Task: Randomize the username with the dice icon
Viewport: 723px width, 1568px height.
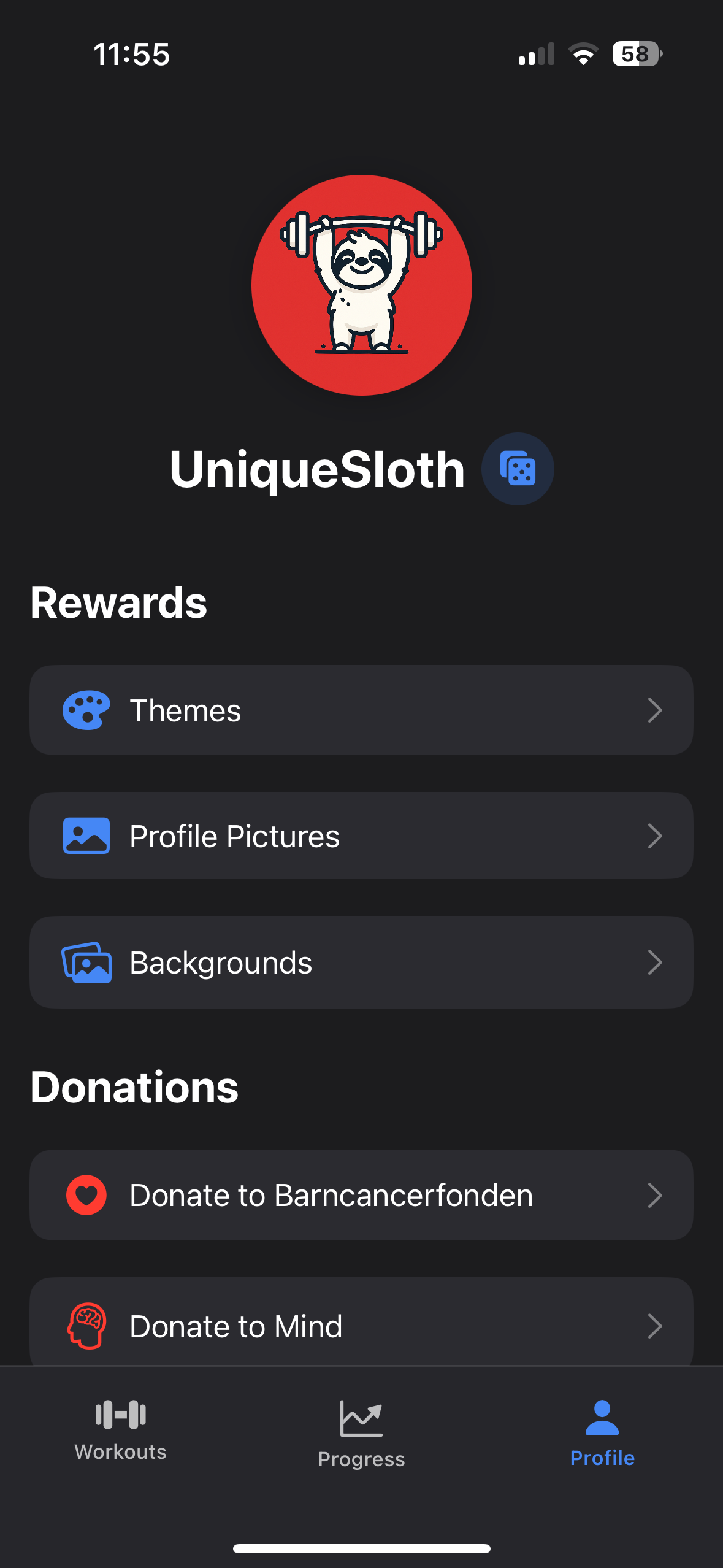Action: (x=518, y=469)
